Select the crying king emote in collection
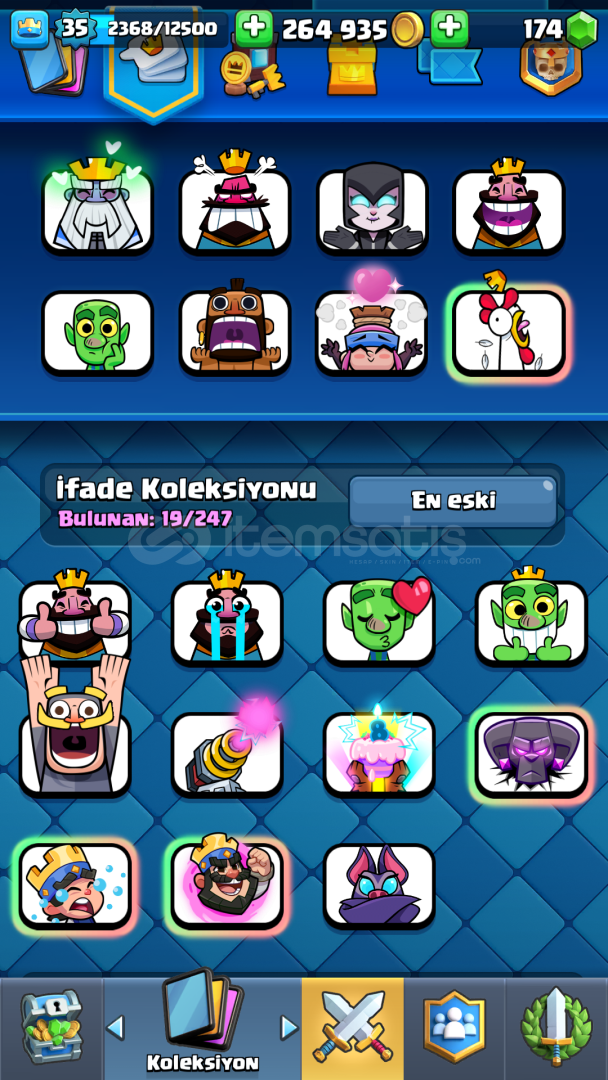Screen dimensions: 608x1080 click(227, 618)
